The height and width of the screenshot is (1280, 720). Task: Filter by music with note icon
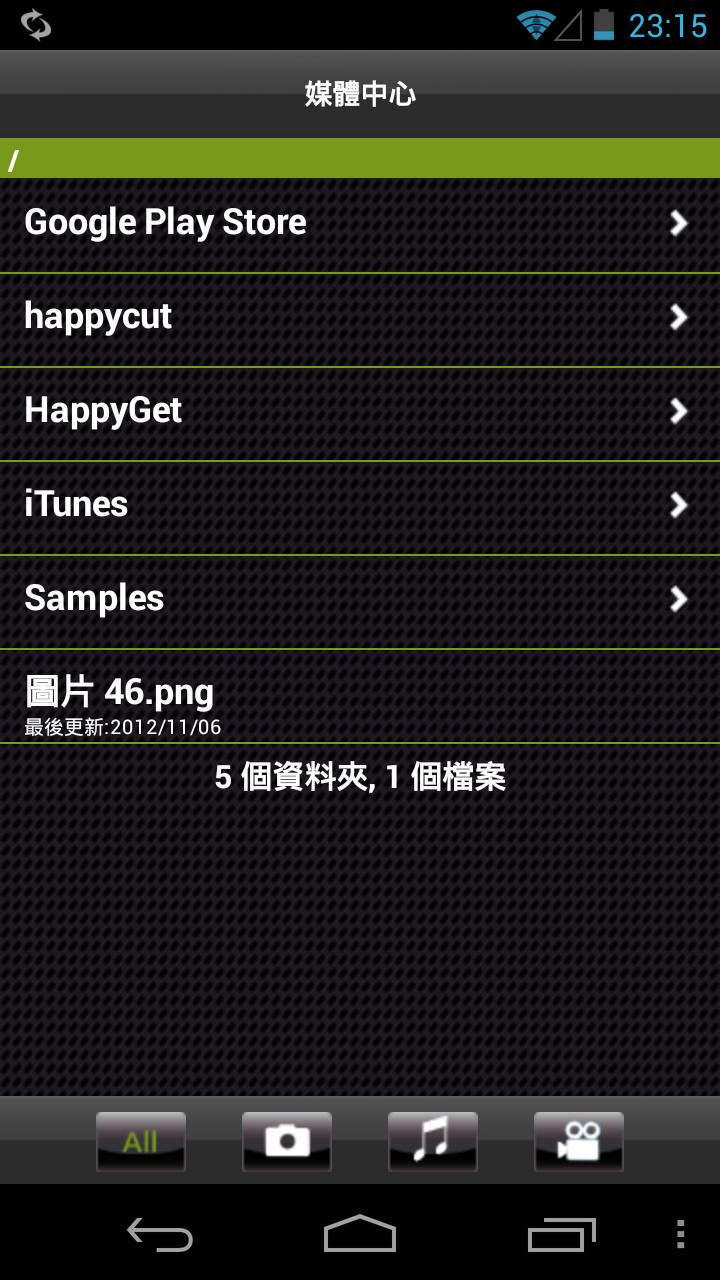pos(433,1141)
